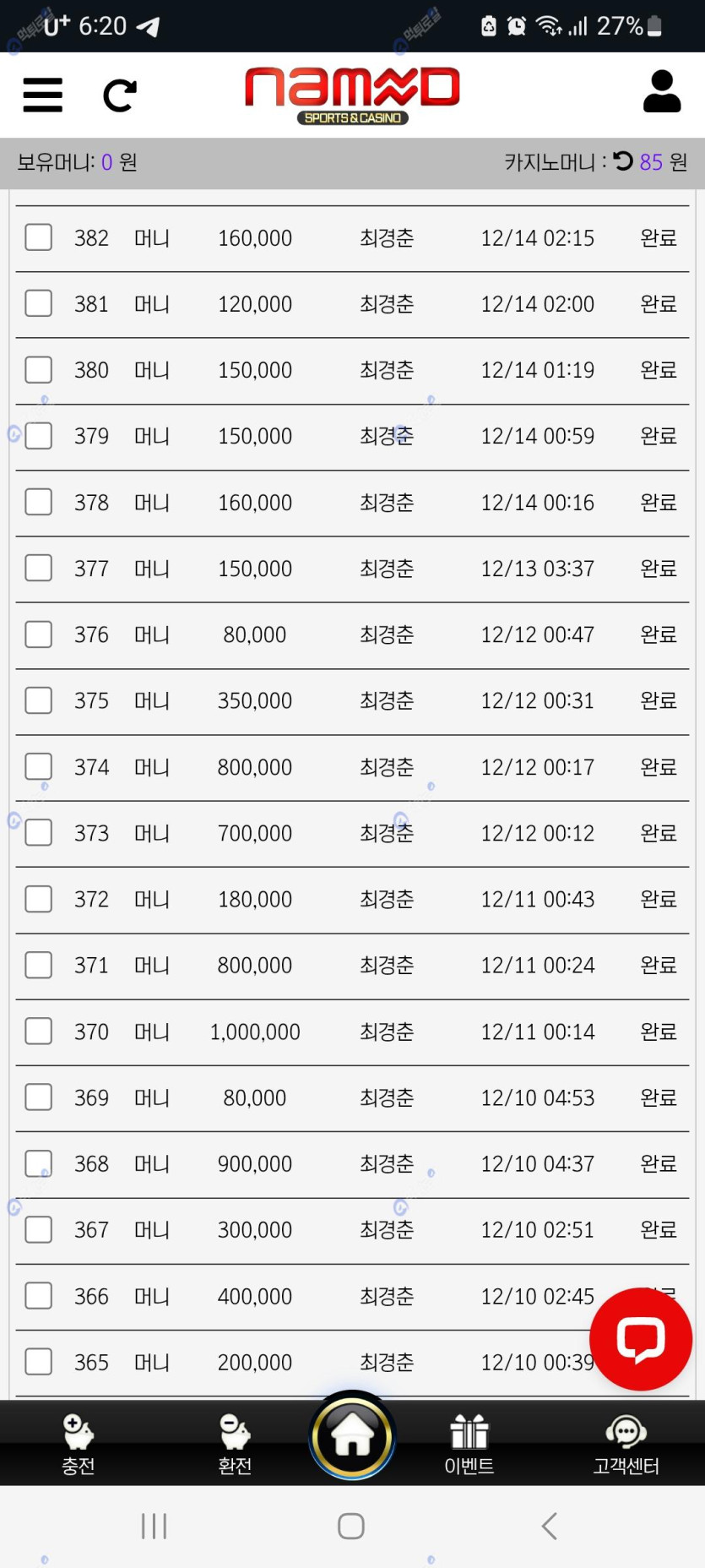This screenshot has height=1568, width=705.
Task: Go to the 충전 deposit tab
Action: pos(79,1445)
